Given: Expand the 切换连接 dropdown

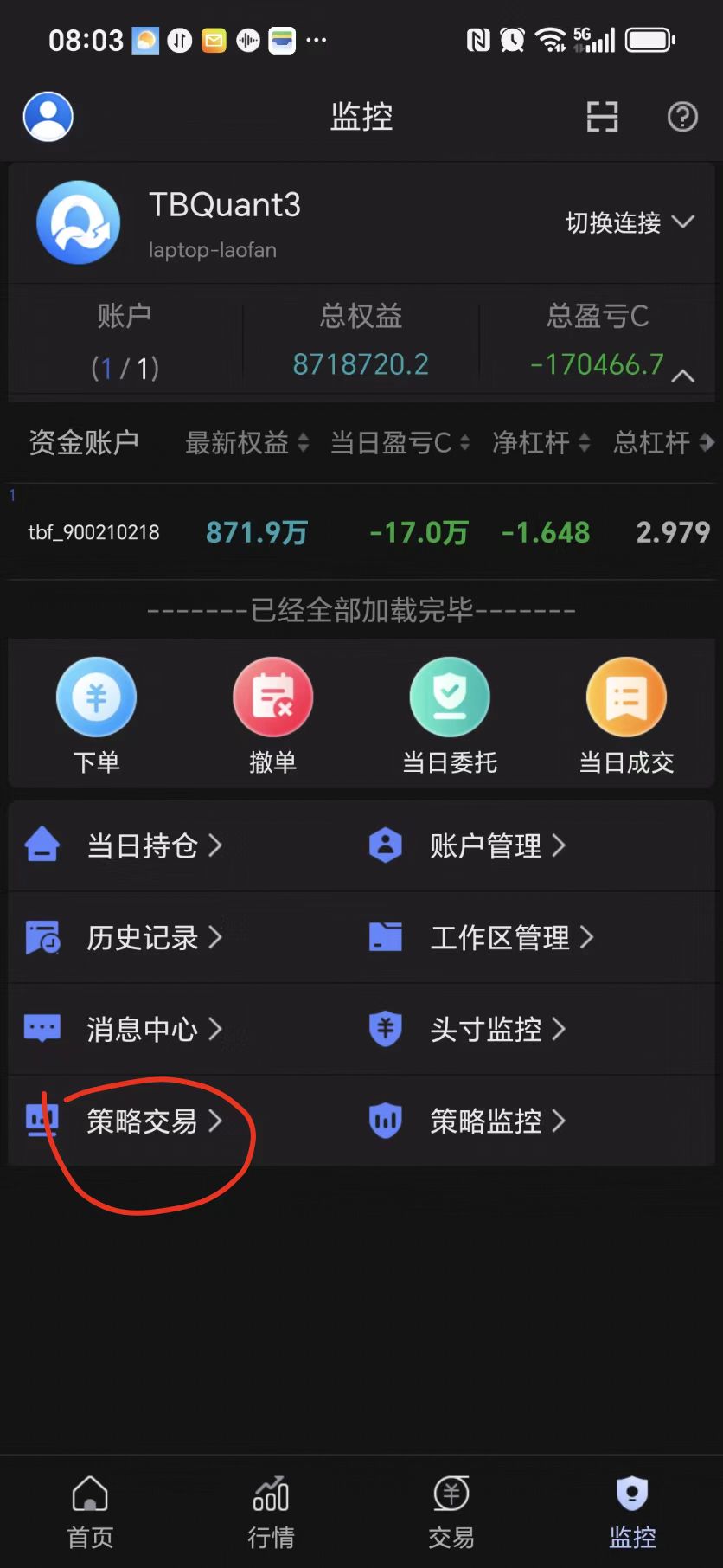Looking at the screenshot, I should click(x=629, y=222).
